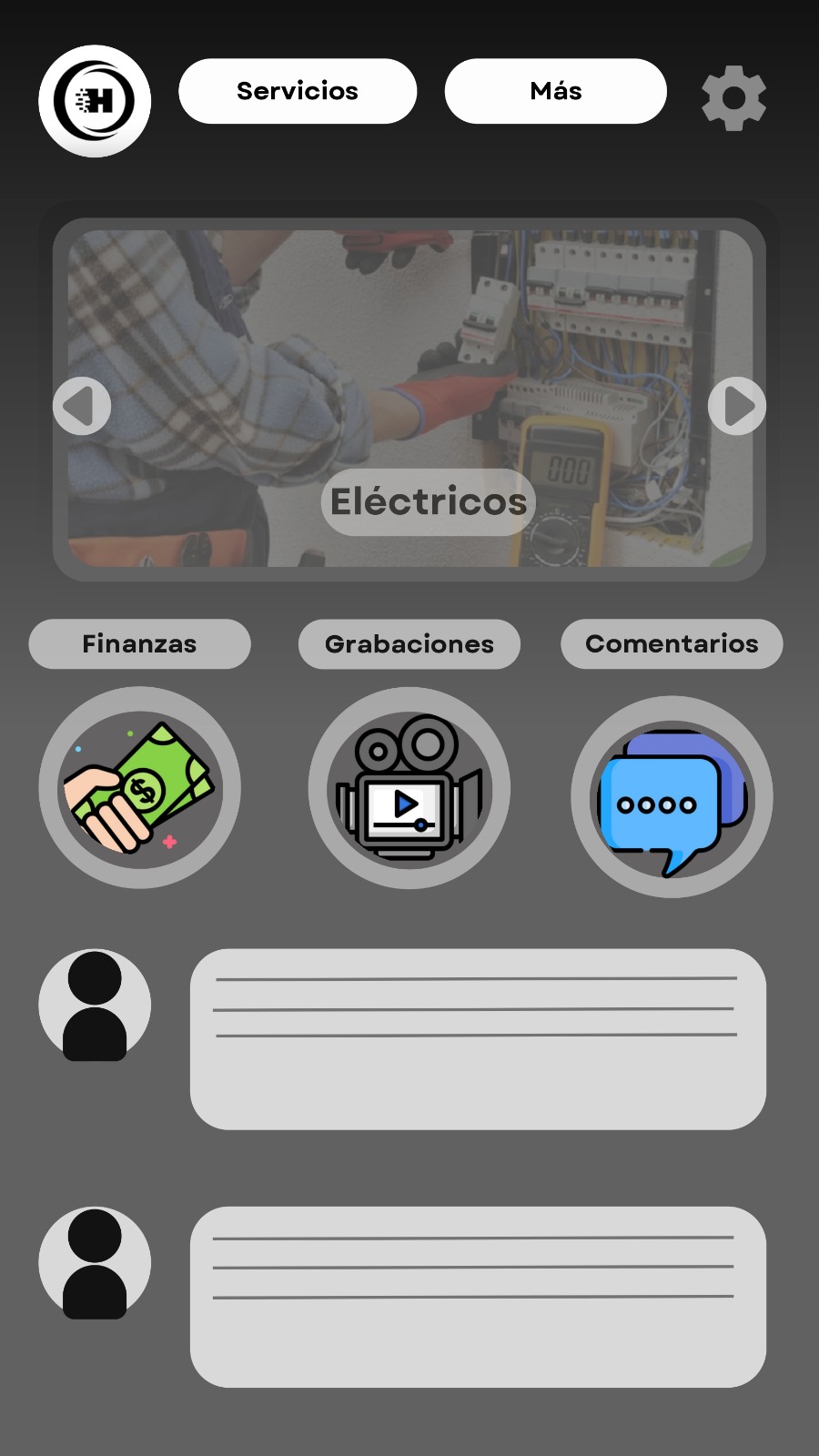Open the Comentarios chat bubble icon

click(x=671, y=796)
